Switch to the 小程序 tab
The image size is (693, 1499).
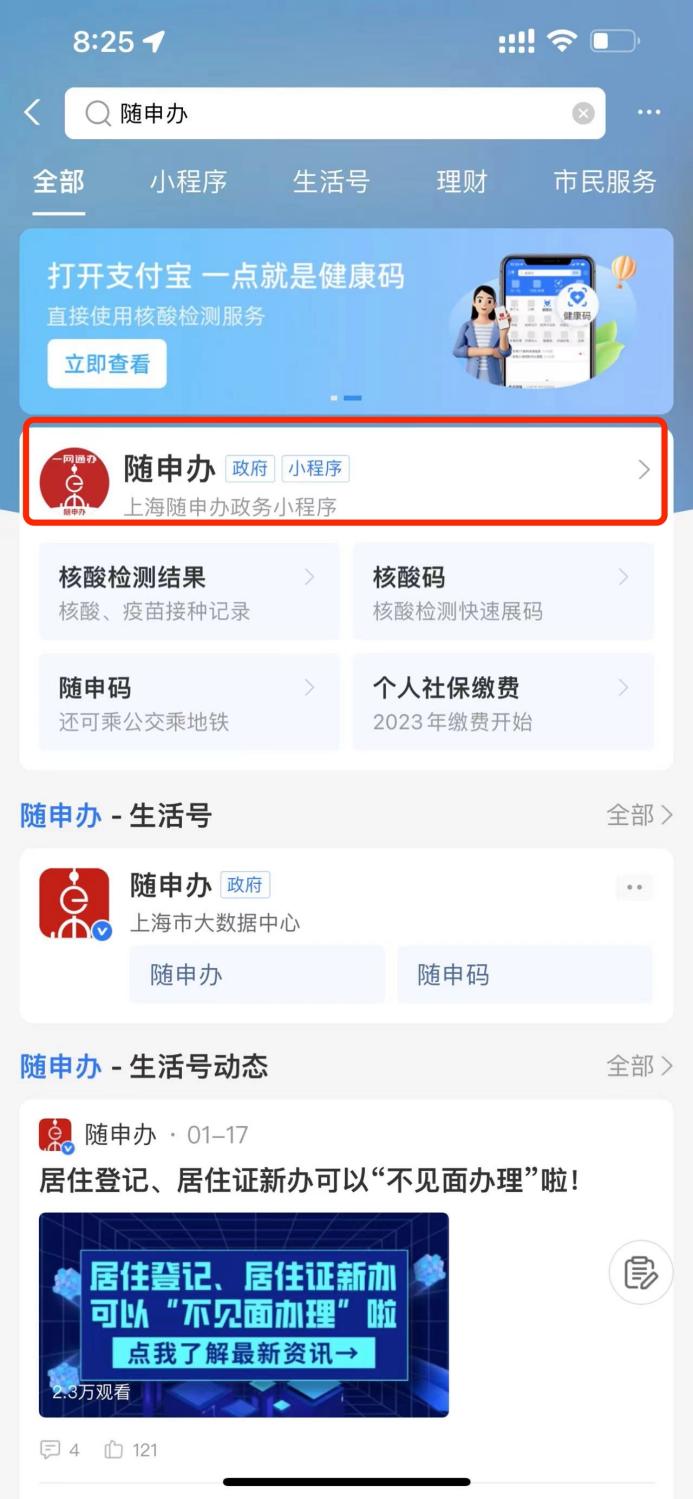[189, 182]
